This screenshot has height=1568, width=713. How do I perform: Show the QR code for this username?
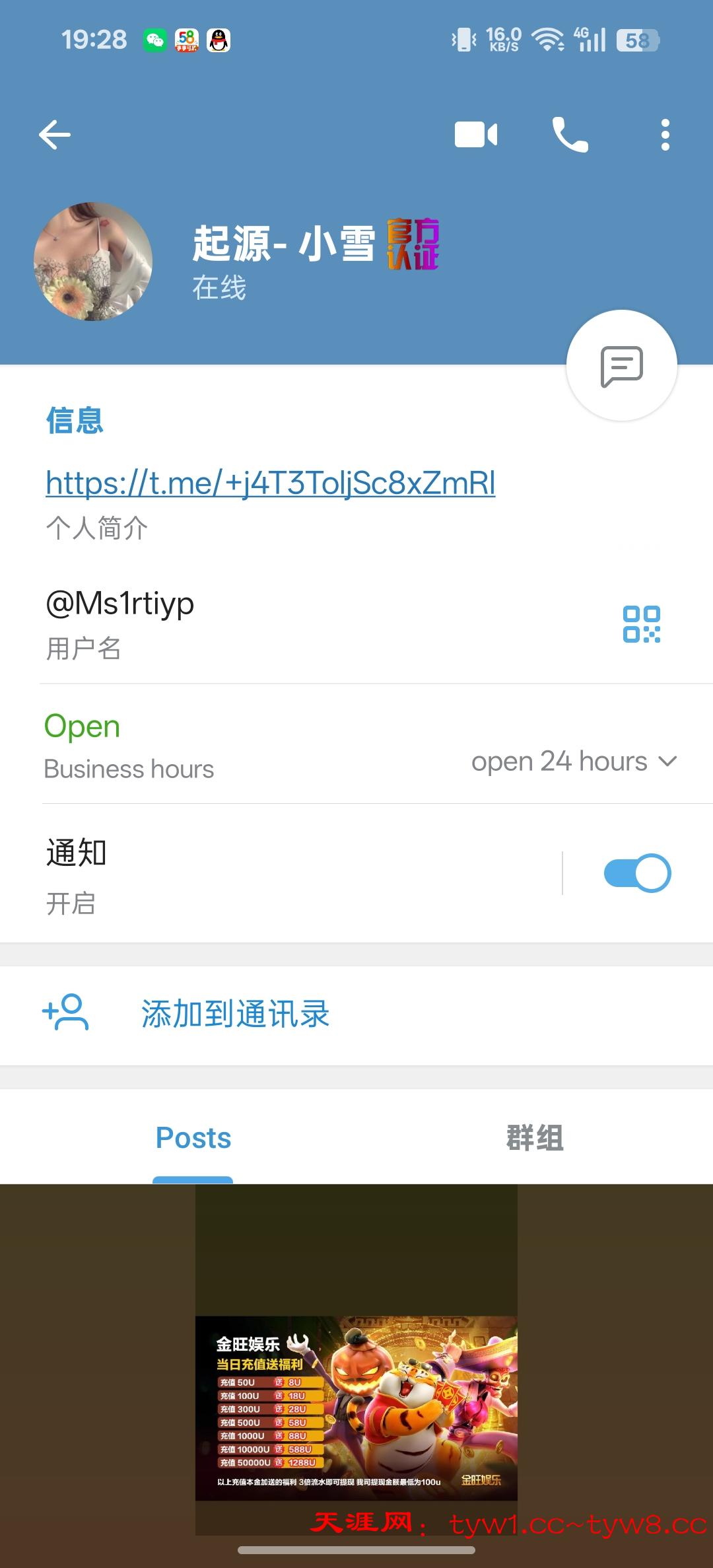tap(641, 624)
